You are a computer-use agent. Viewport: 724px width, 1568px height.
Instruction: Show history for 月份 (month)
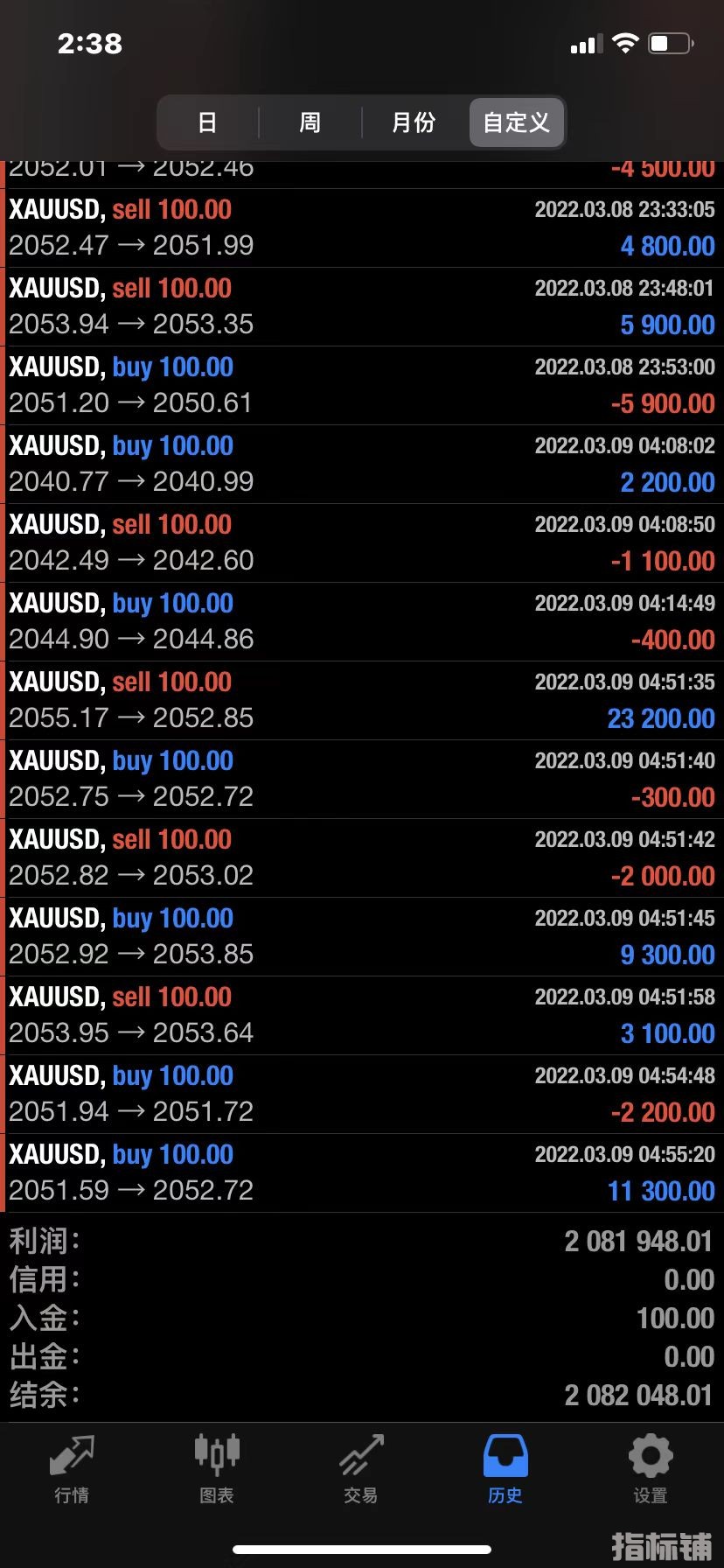[414, 122]
